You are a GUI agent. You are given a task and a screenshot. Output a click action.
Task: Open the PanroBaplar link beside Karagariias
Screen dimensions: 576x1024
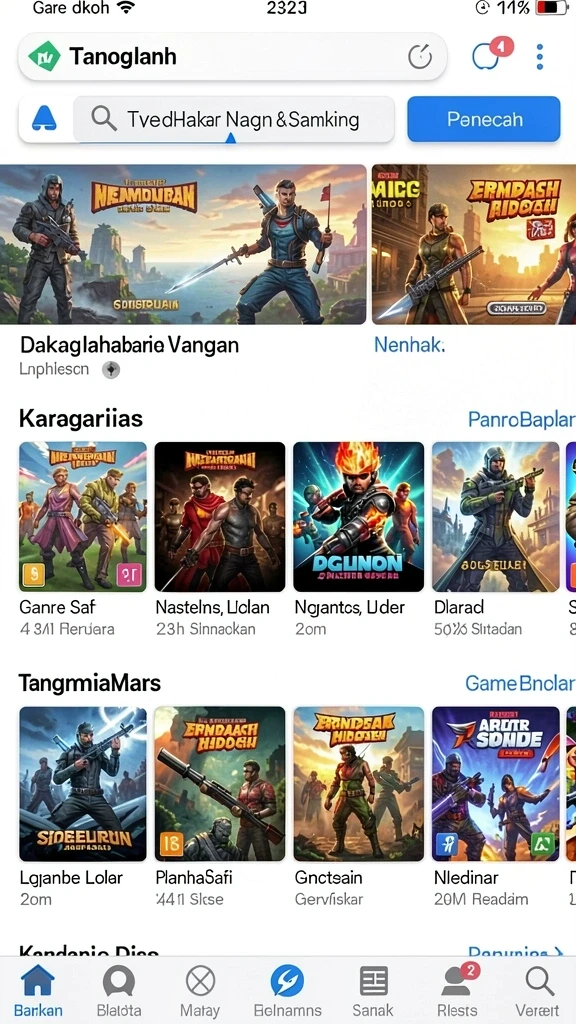click(521, 419)
